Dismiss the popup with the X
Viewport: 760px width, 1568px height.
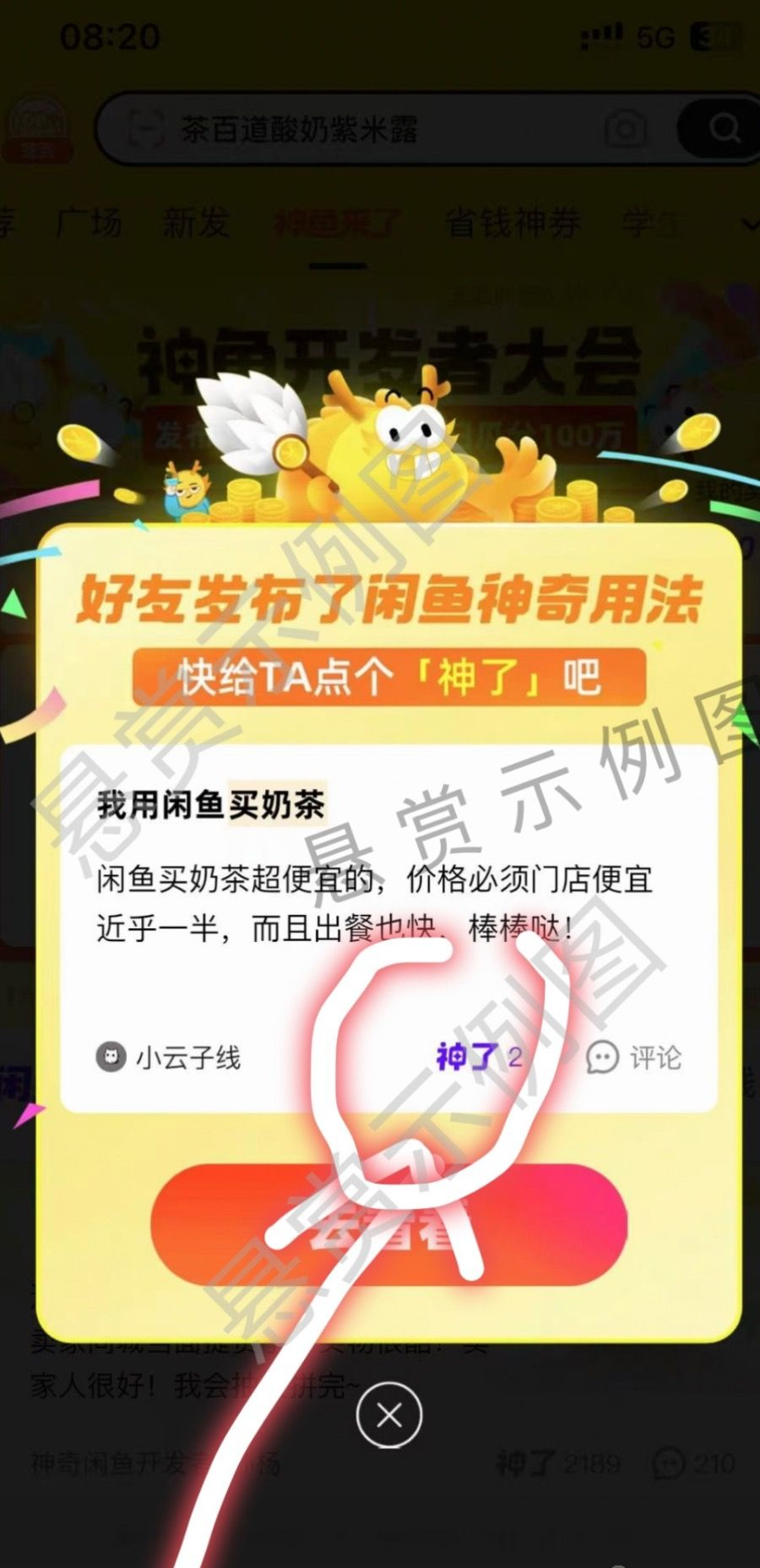(x=388, y=1415)
